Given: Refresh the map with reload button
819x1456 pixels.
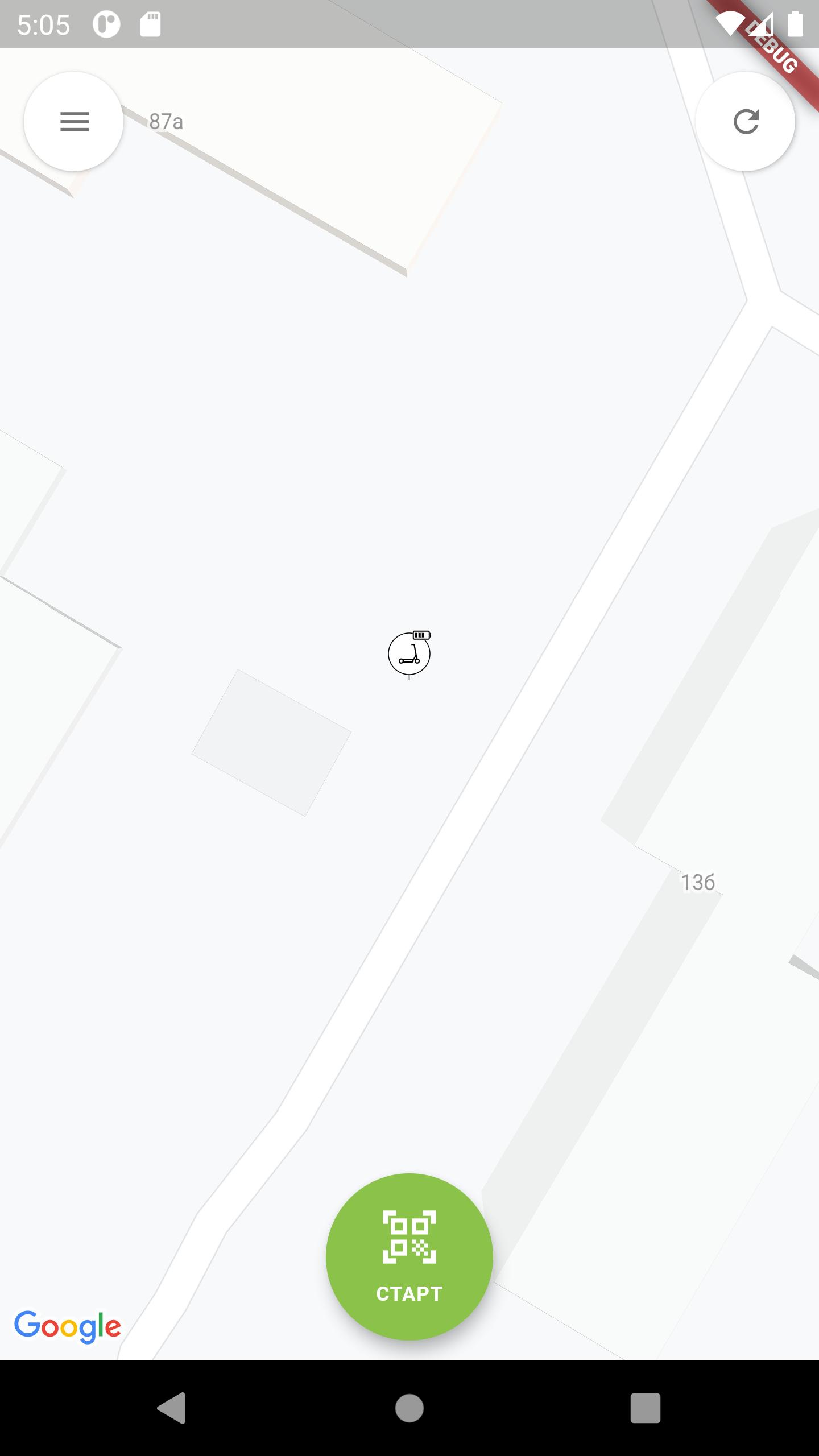Looking at the screenshot, I should click(x=745, y=121).
